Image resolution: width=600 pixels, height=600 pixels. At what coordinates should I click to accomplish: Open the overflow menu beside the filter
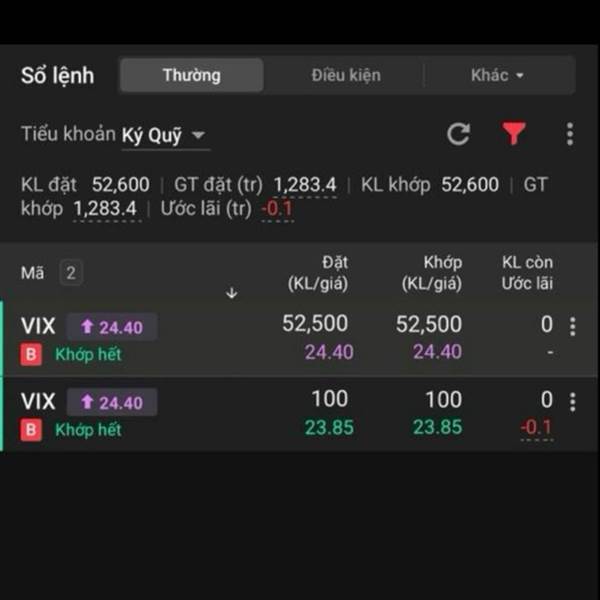tap(570, 134)
